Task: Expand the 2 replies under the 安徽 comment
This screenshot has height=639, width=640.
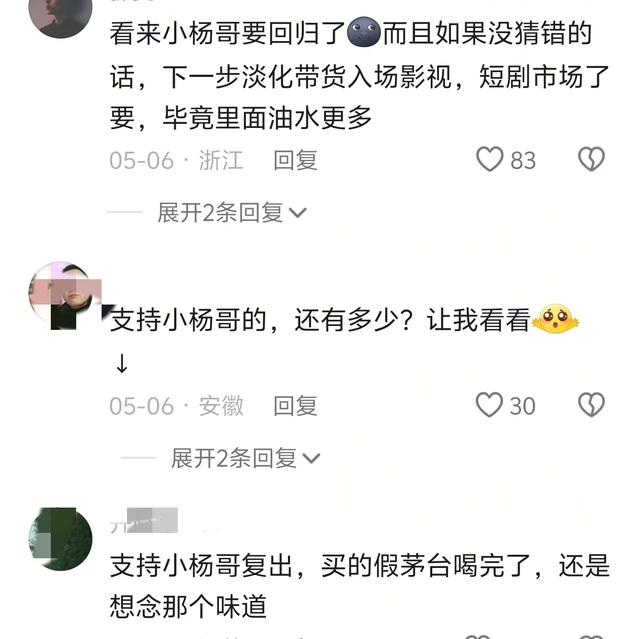Action: coord(245,458)
